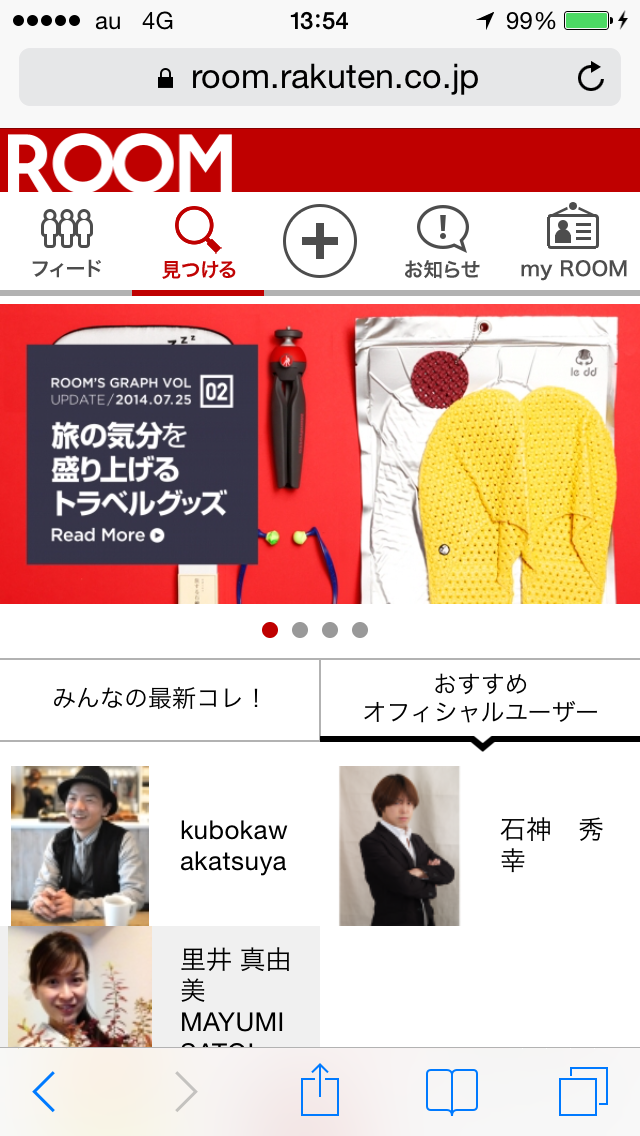
Task: Open the お知らせ notifications tab
Action: [x=442, y=243]
